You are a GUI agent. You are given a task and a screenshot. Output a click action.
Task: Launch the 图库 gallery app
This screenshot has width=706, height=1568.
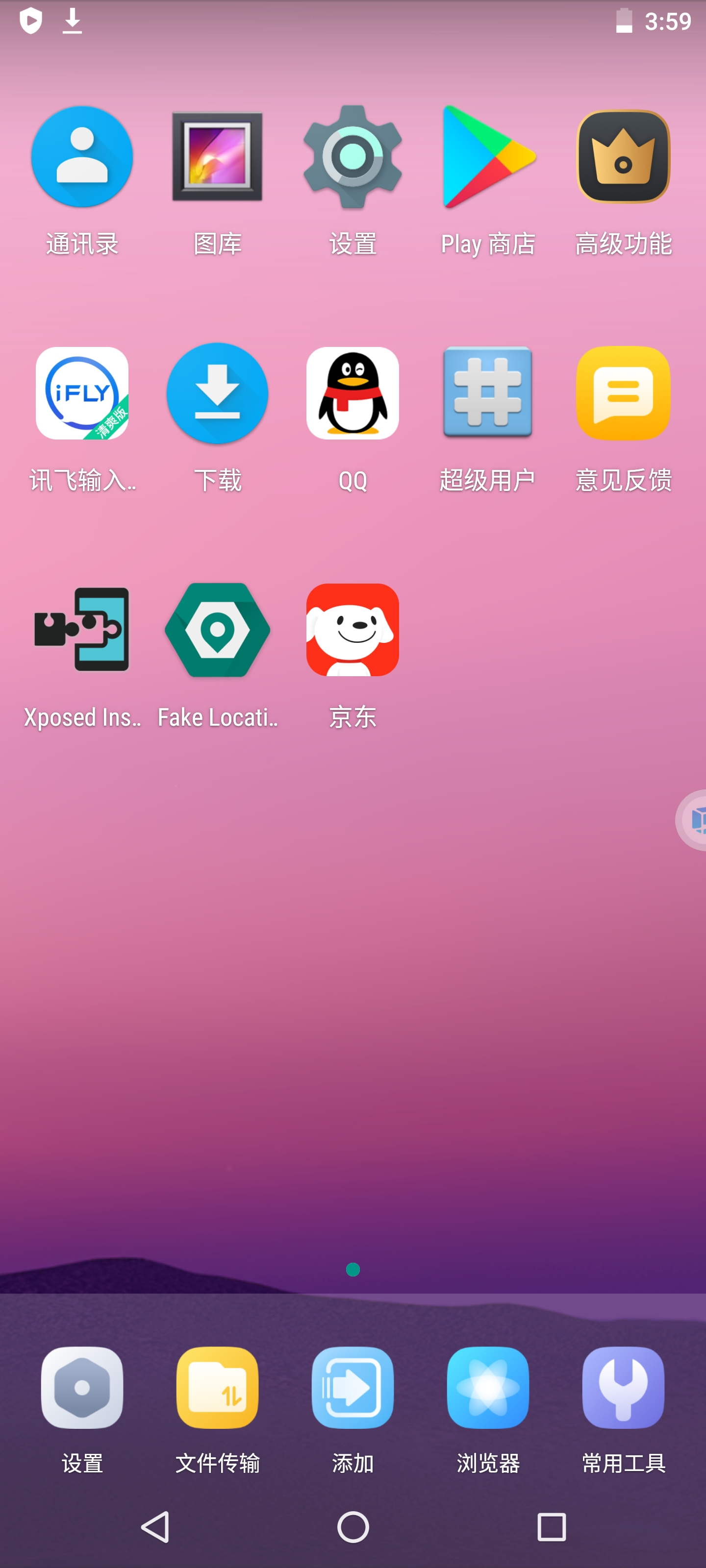tap(218, 157)
